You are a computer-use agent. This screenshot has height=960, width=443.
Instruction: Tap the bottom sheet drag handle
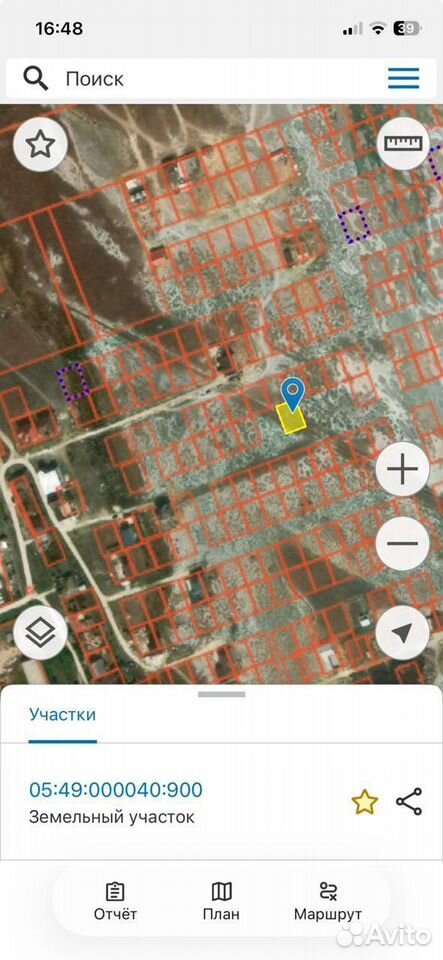point(222,694)
